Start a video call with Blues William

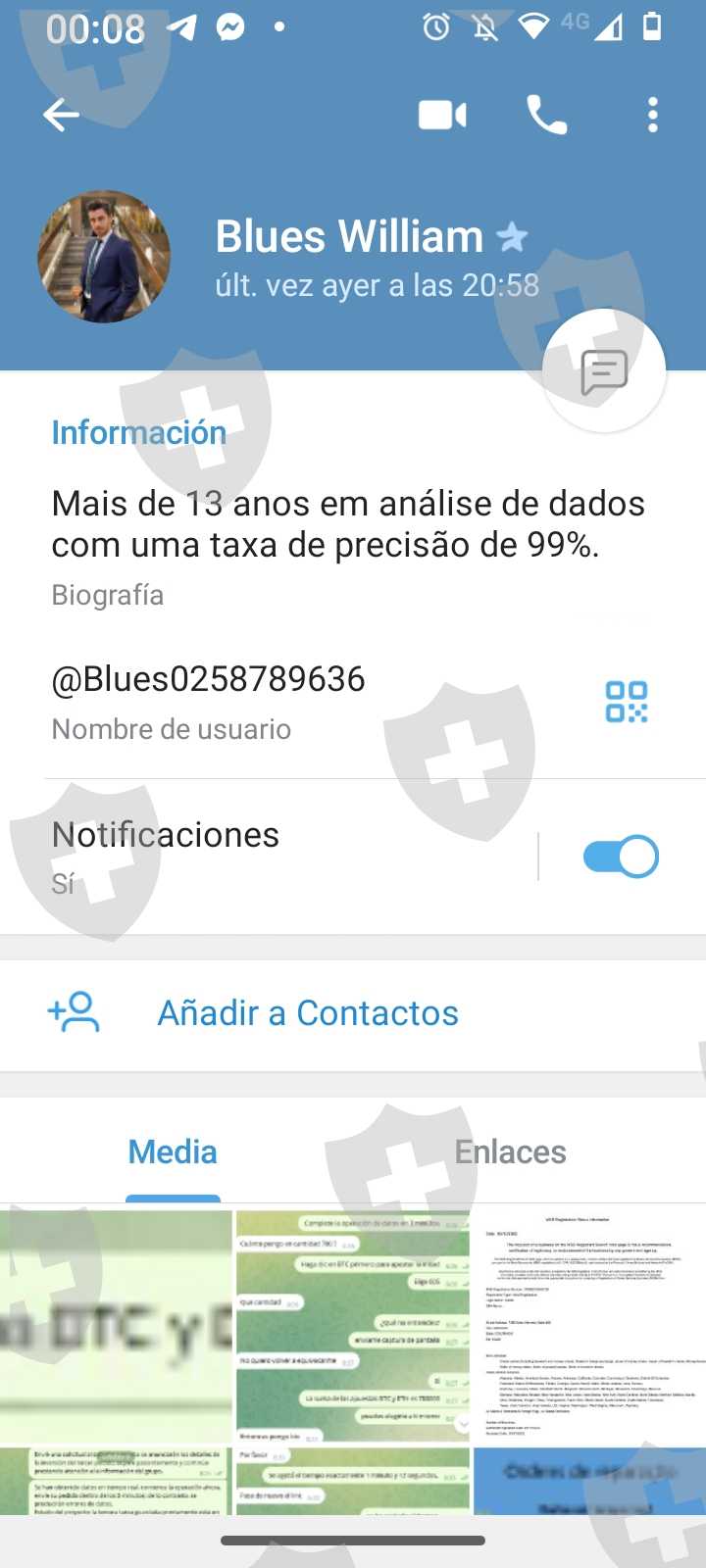(x=442, y=115)
